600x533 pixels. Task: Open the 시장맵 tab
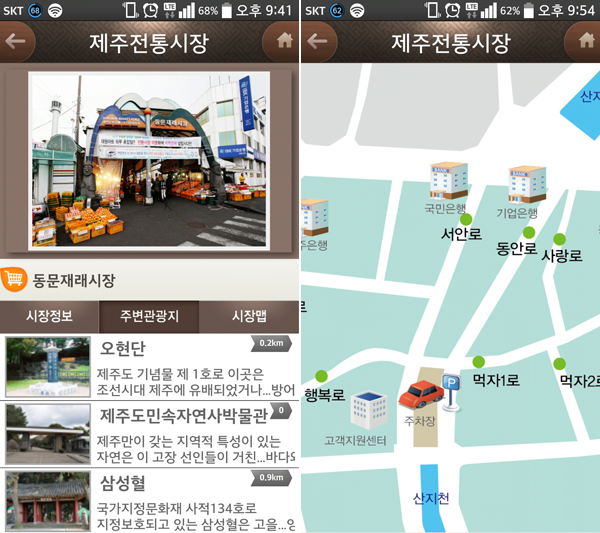click(250, 316)
